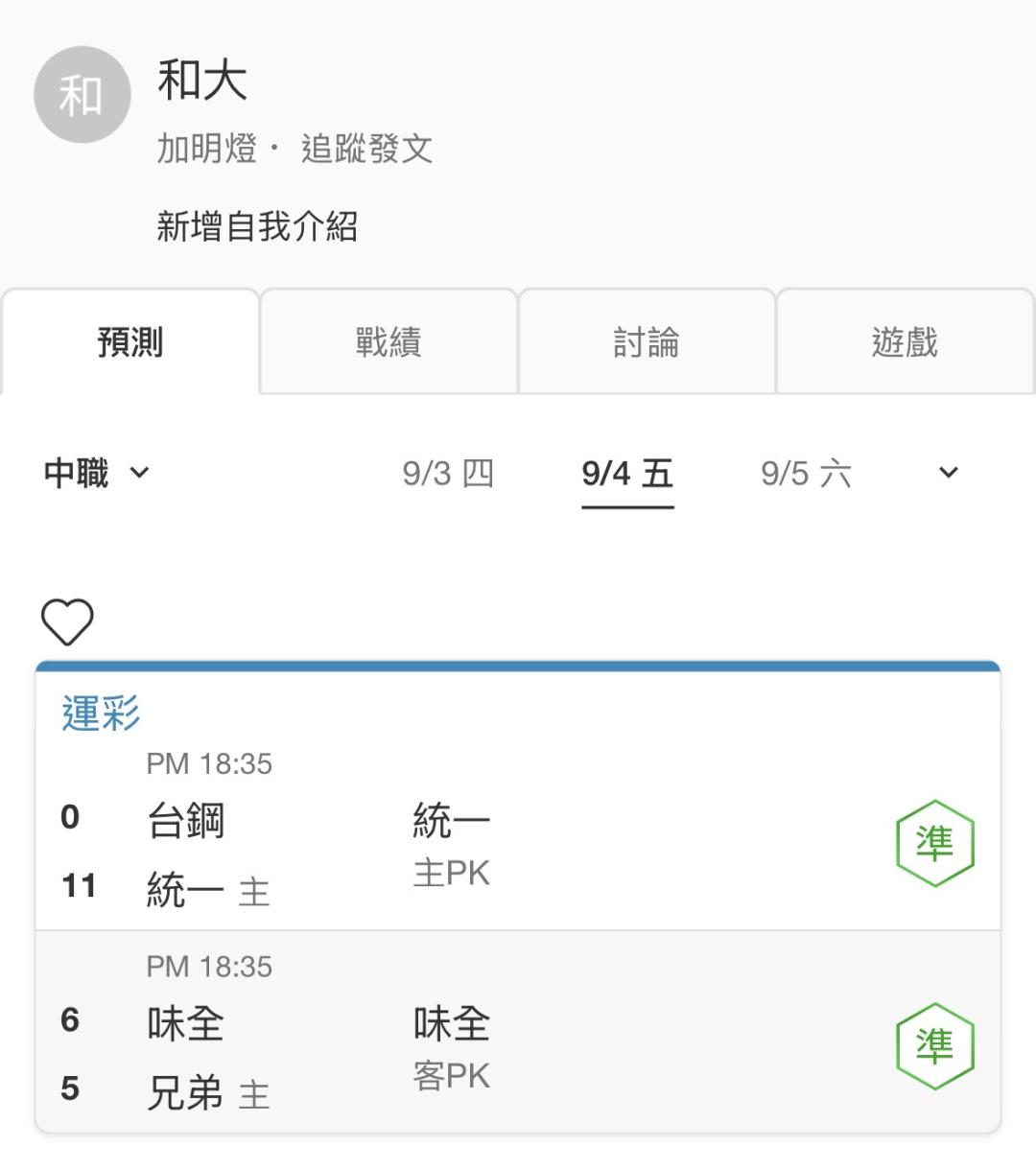Tap 新增自我介紹 to add a bio

pyautogui.click(x=257, y=227)
